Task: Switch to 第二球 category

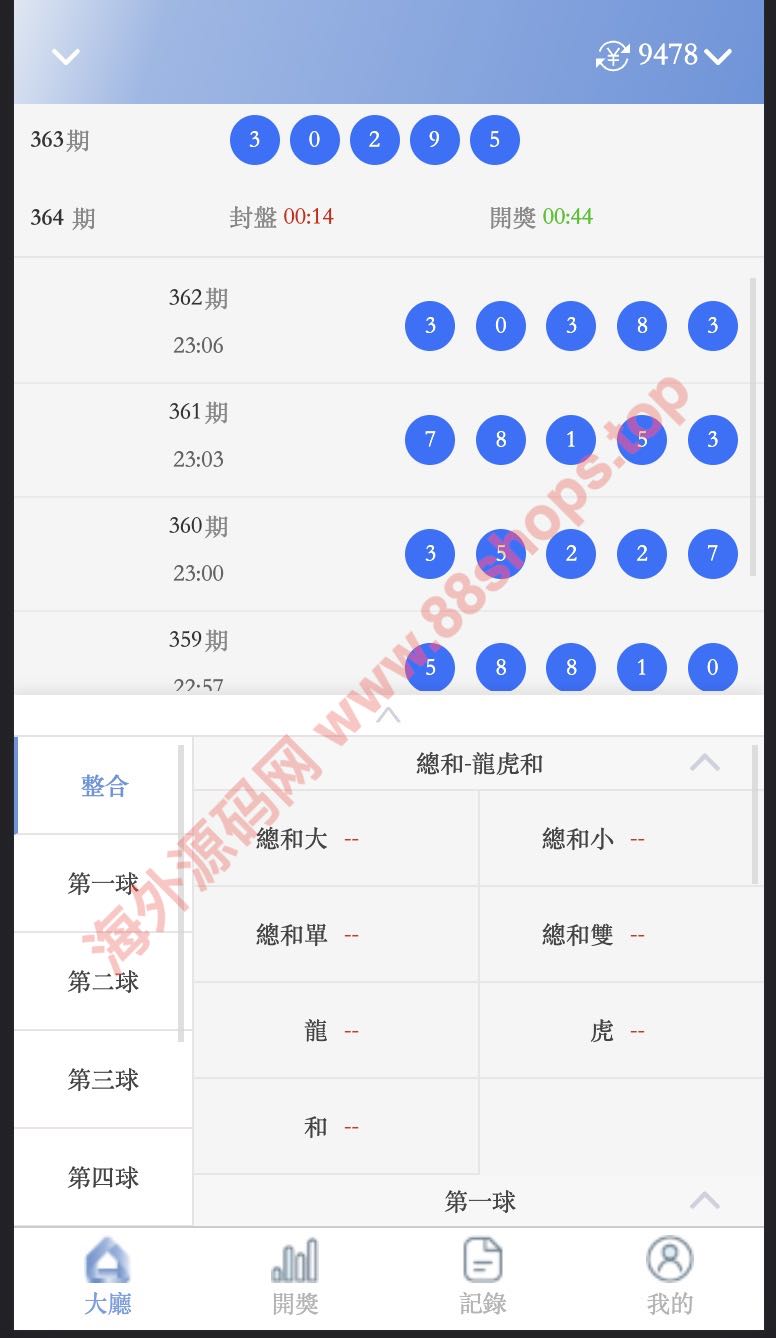Action: [103, 982]
